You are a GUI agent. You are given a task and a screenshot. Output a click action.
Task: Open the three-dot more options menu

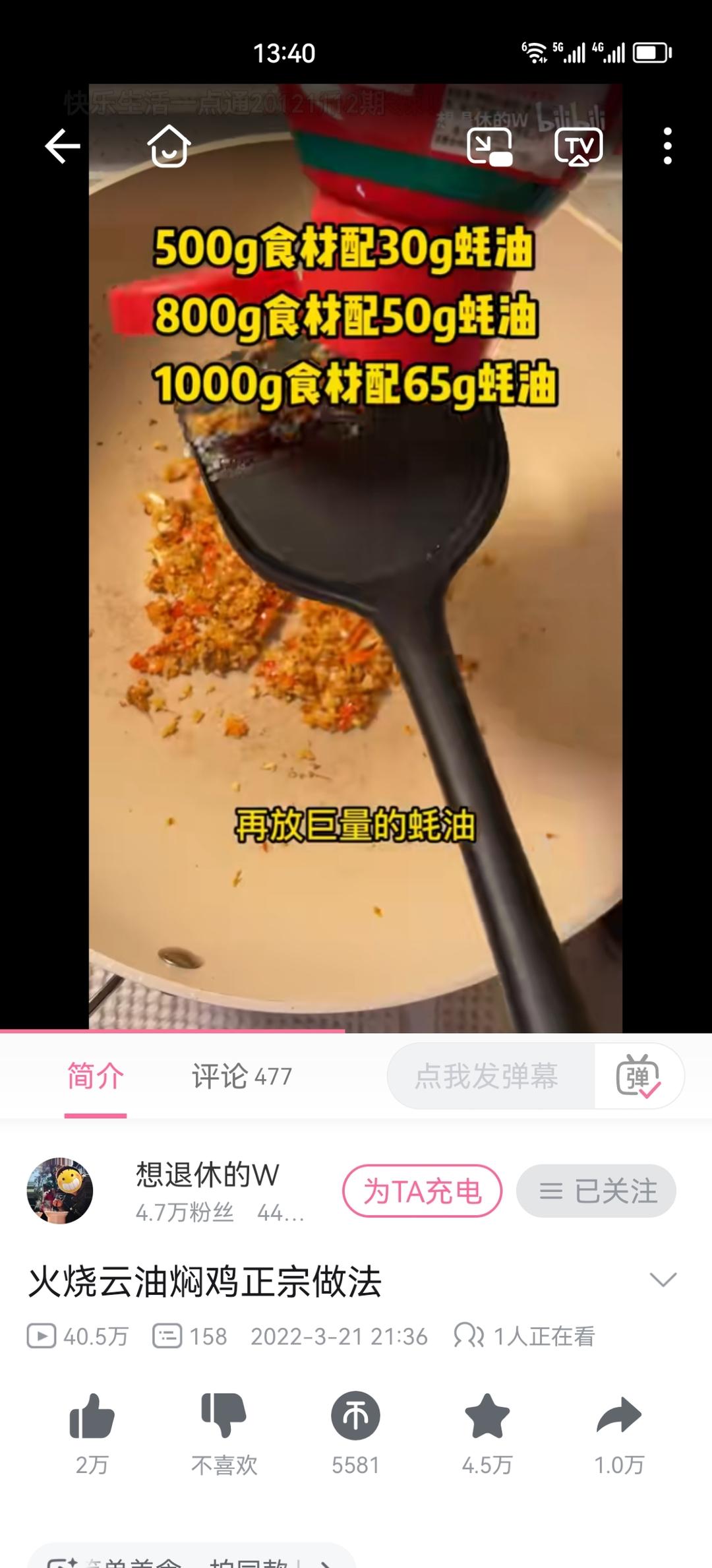click(668, 146)
